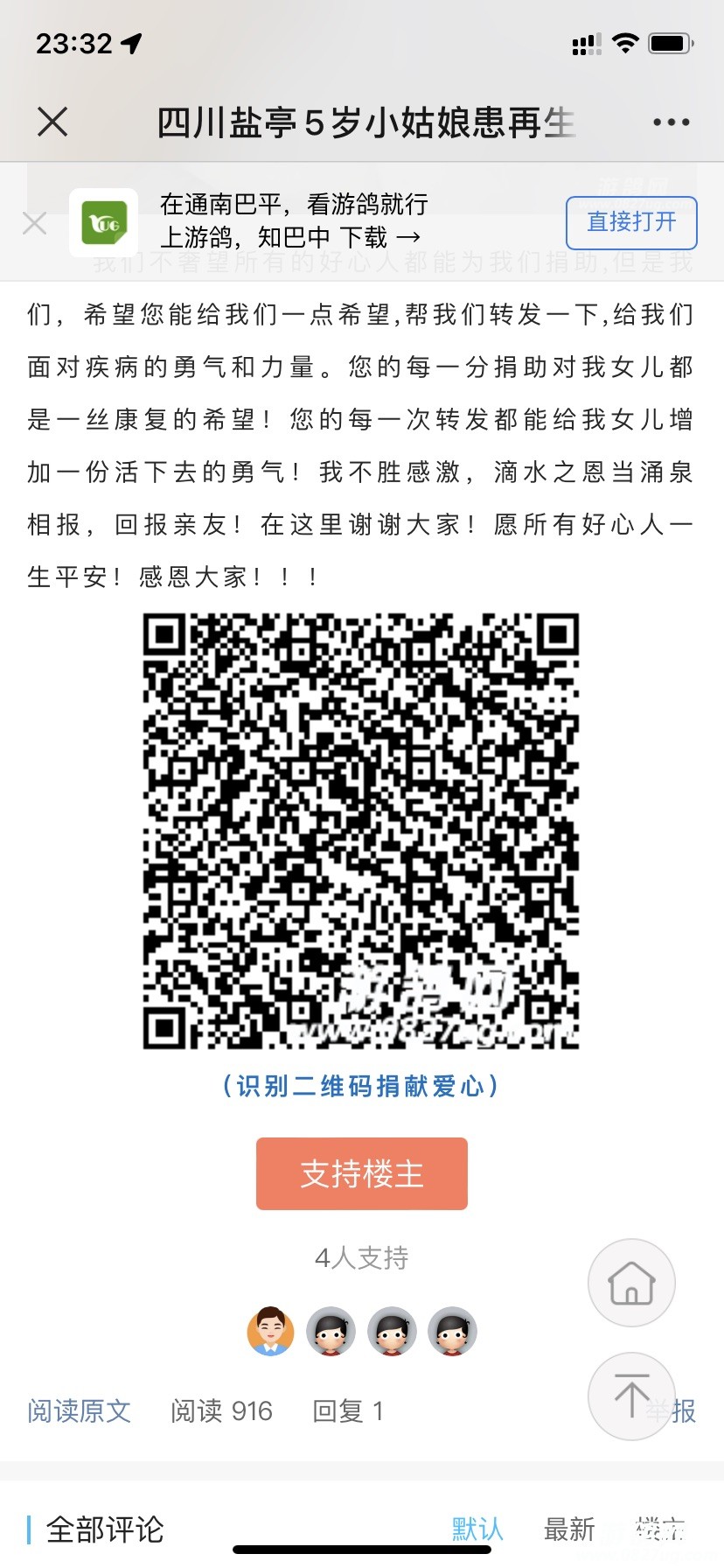This screenshot has height=1568, width=724.
Task: Close the current web page
Action: (x=52, y=122)
